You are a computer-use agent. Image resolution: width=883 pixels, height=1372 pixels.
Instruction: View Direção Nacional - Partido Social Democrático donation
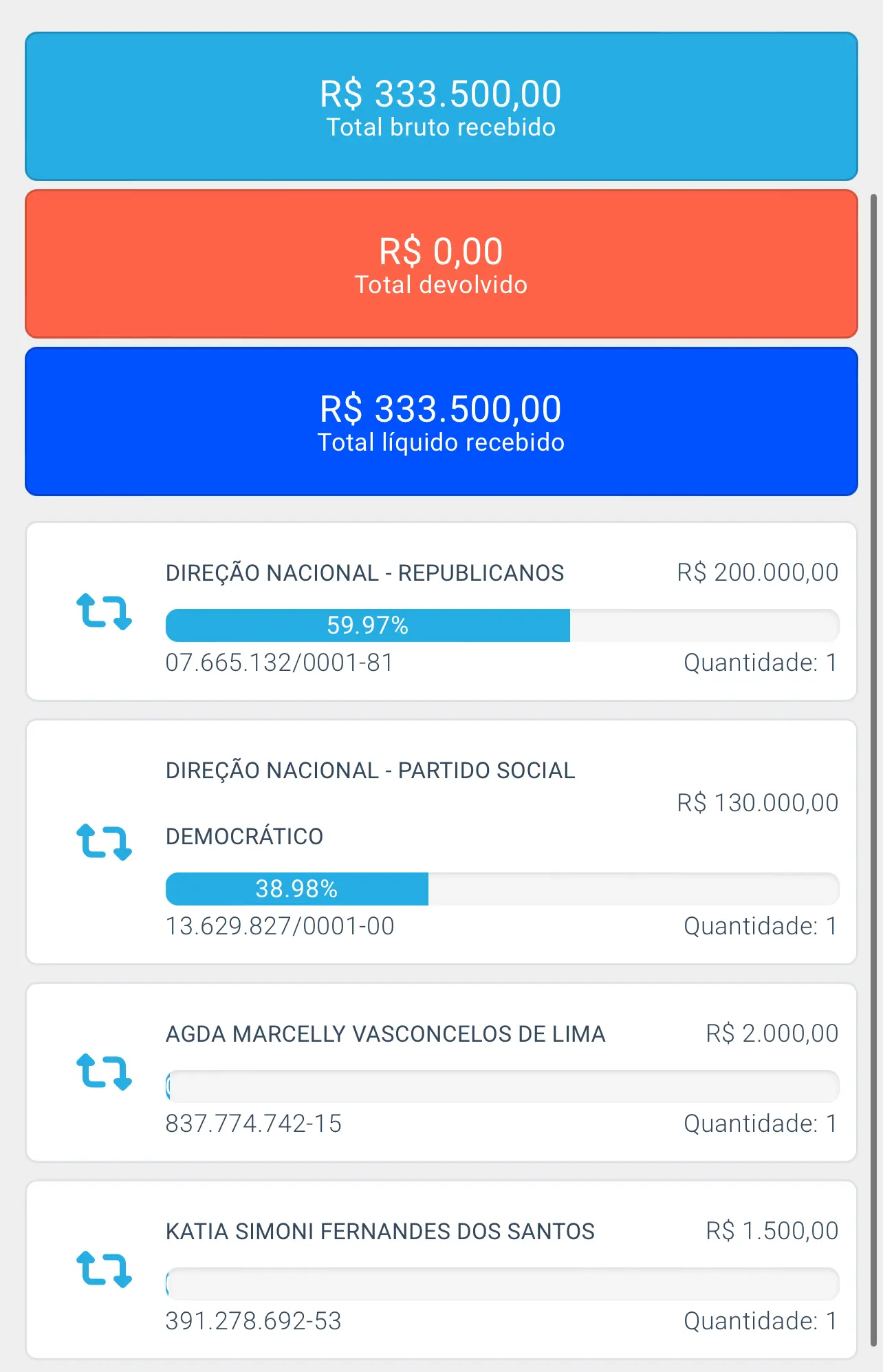[x=440, y=842]
